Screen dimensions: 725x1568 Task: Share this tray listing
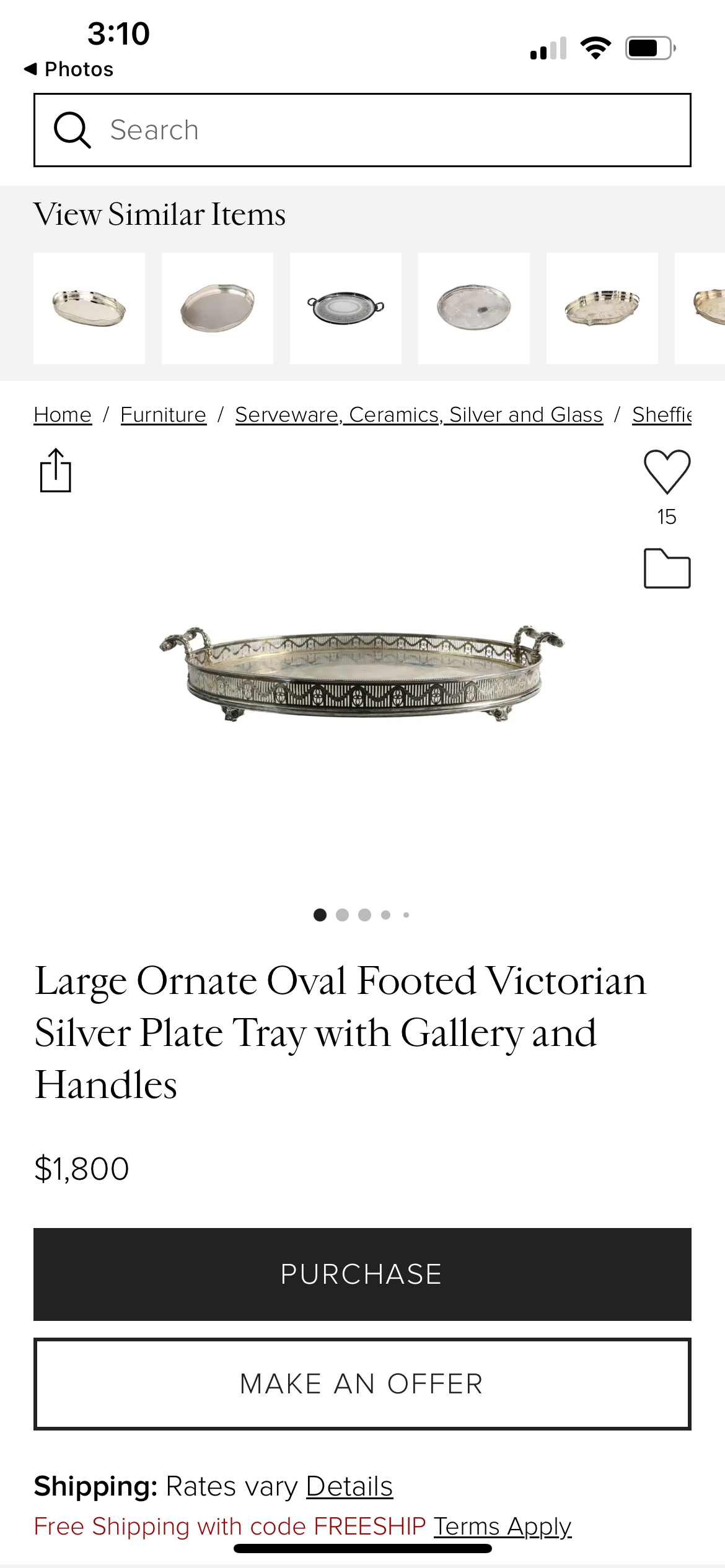click(x=56, y=471)
